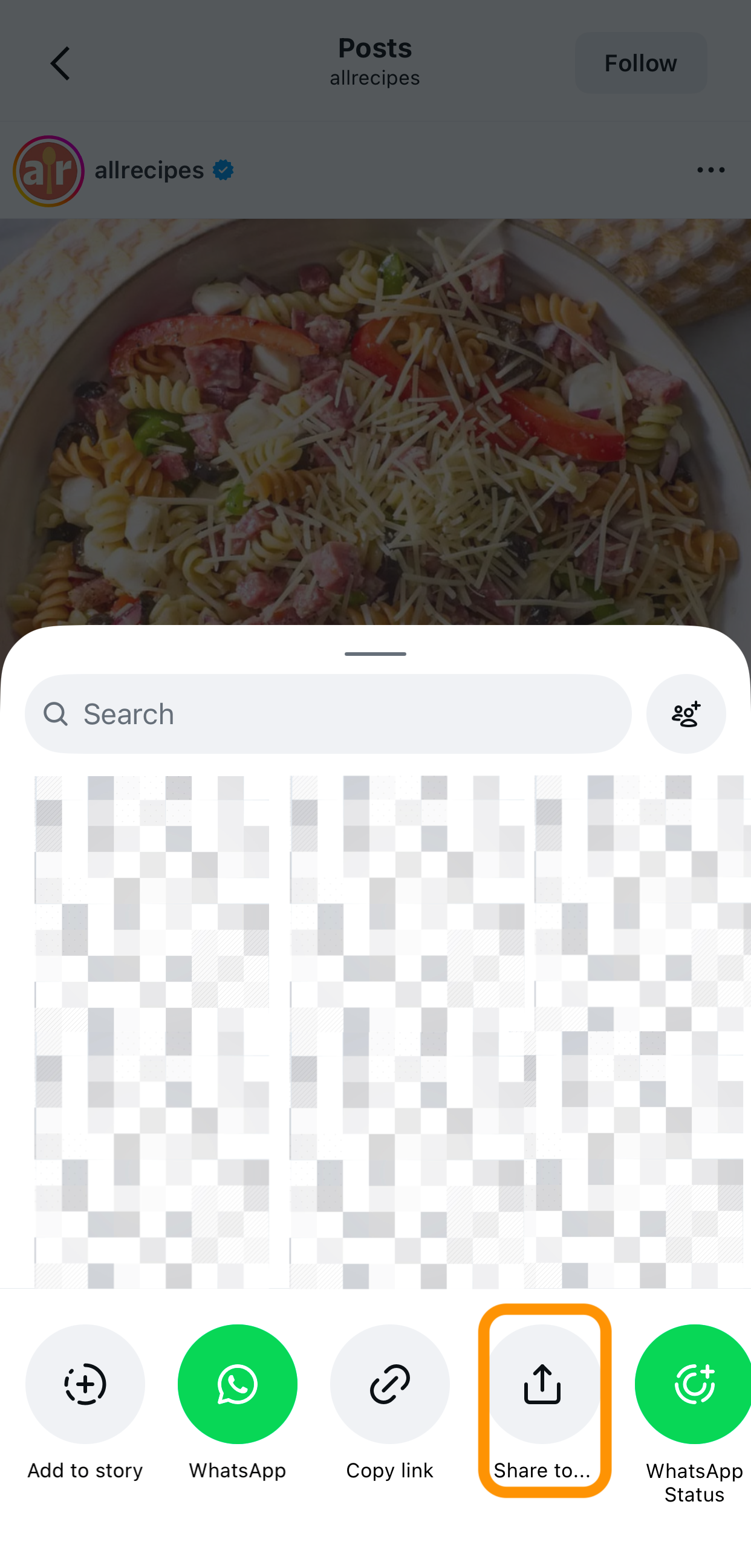Open the Share to... option

[x=542, y=1385]
